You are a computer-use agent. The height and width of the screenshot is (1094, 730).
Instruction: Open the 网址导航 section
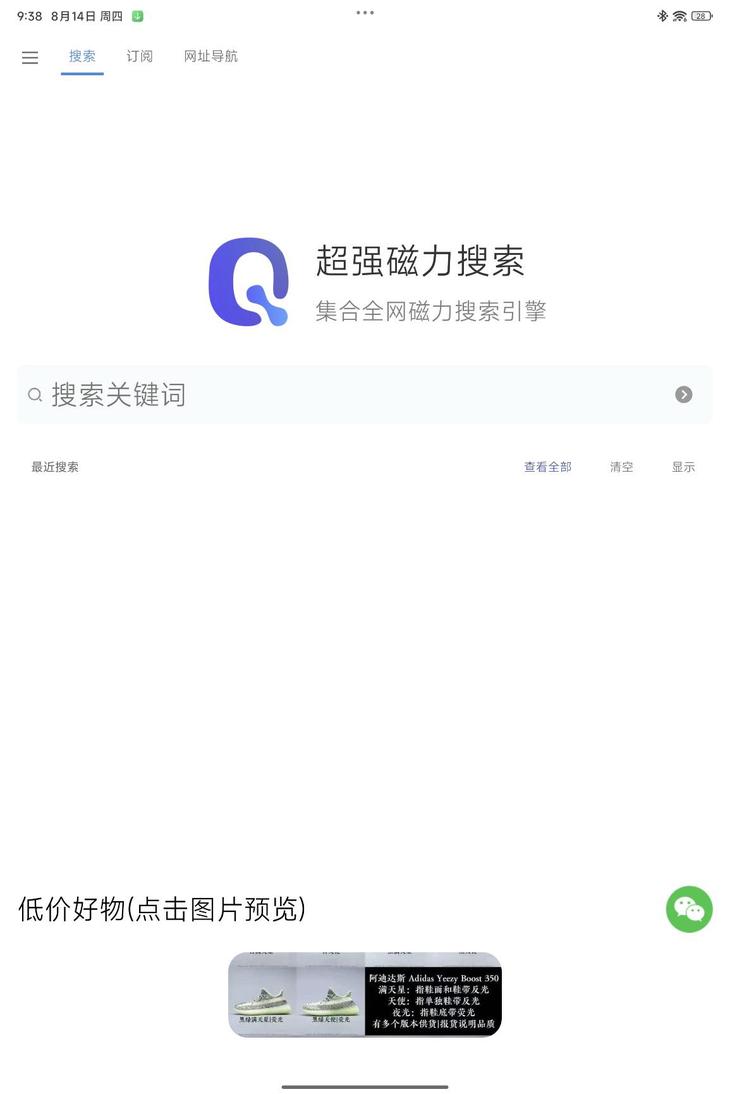[x=210, y=57]
